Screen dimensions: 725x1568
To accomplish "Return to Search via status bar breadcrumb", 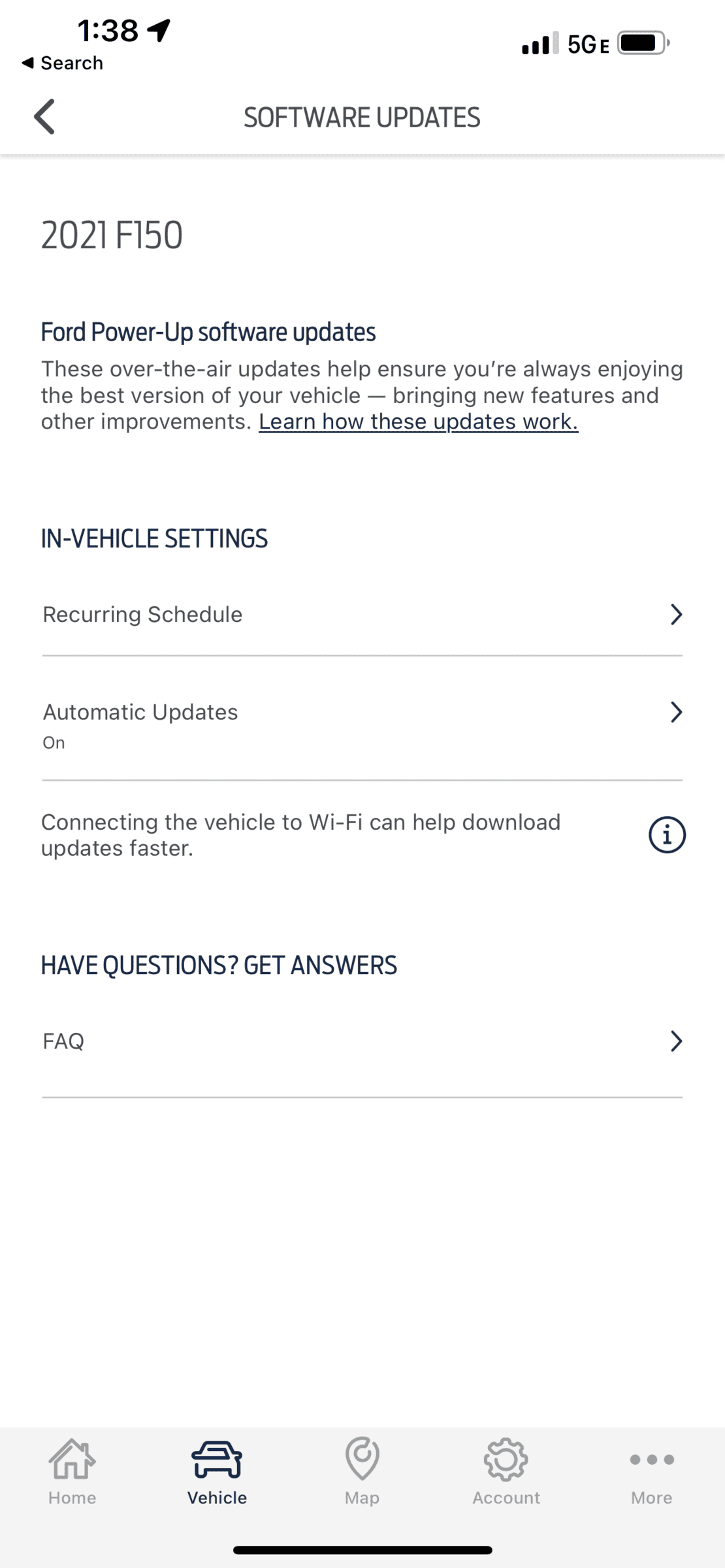I will [63, 63].
